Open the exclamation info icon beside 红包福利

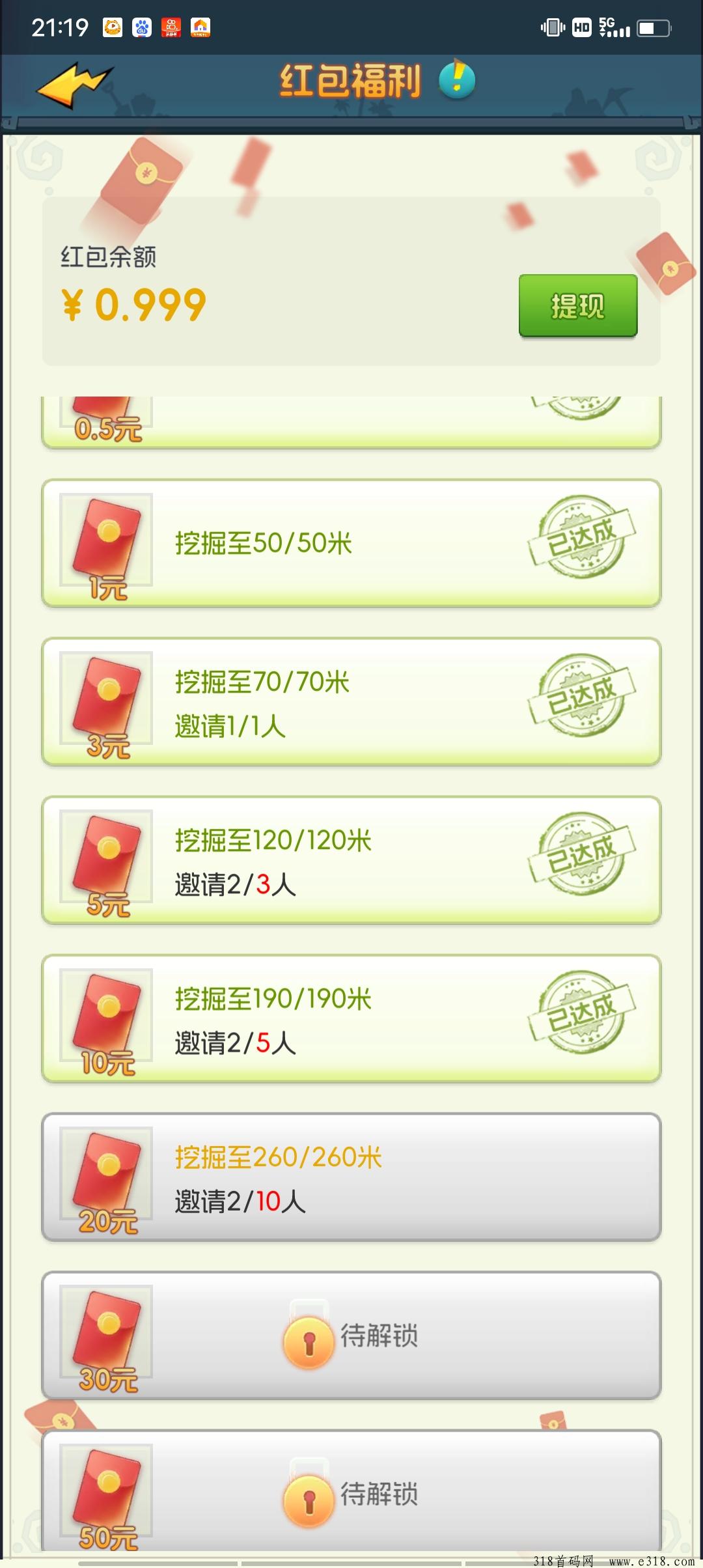[x=457, y=79]
